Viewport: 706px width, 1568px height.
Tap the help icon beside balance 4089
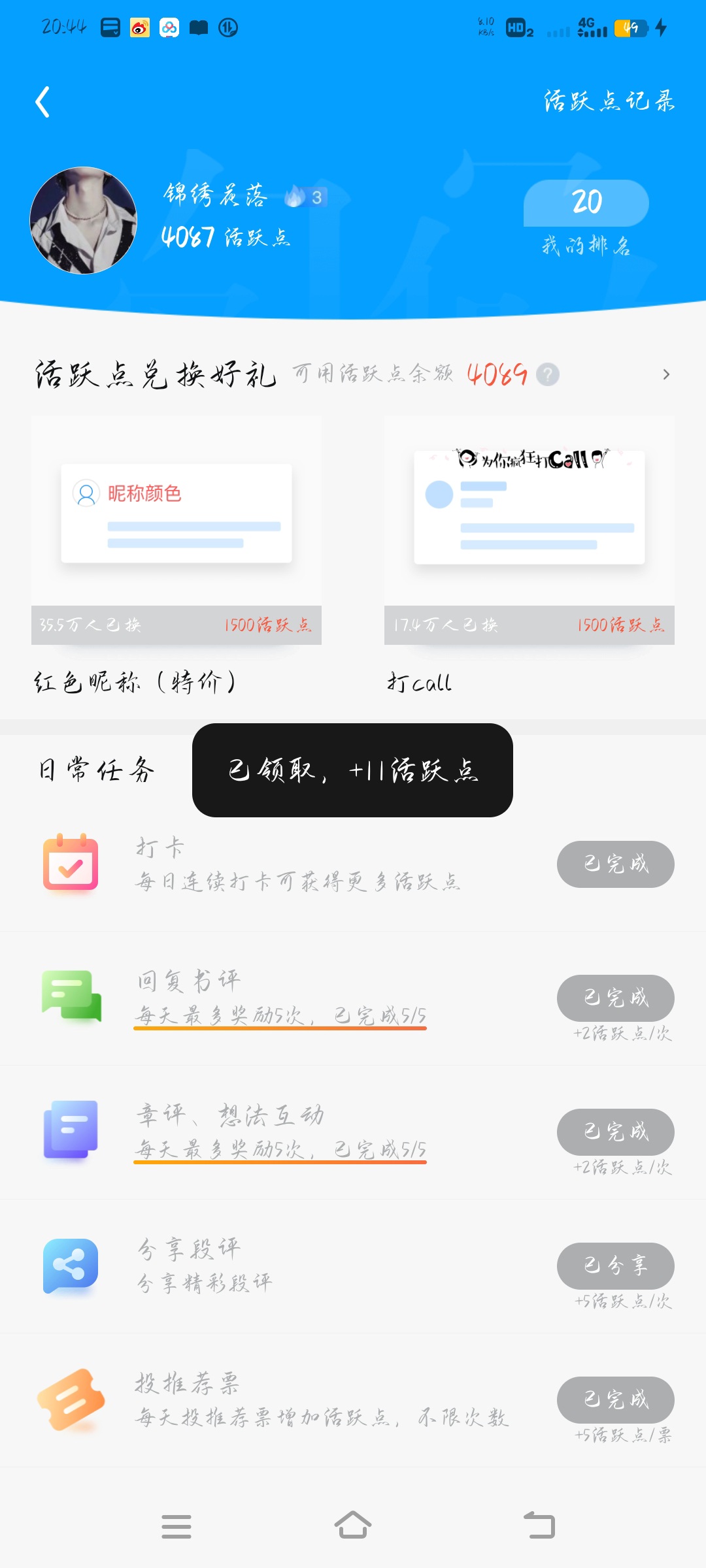(548, 374)
